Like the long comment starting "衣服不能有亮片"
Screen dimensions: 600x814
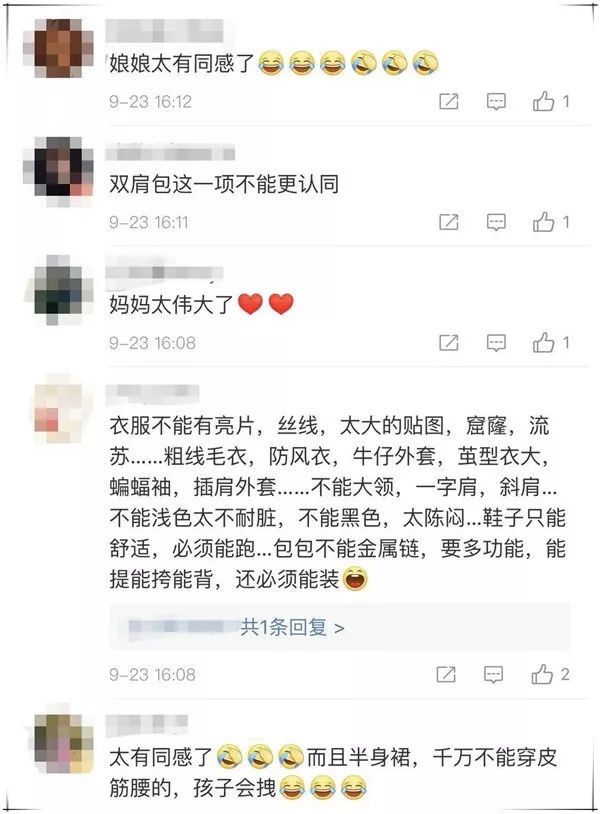point(543,674)
